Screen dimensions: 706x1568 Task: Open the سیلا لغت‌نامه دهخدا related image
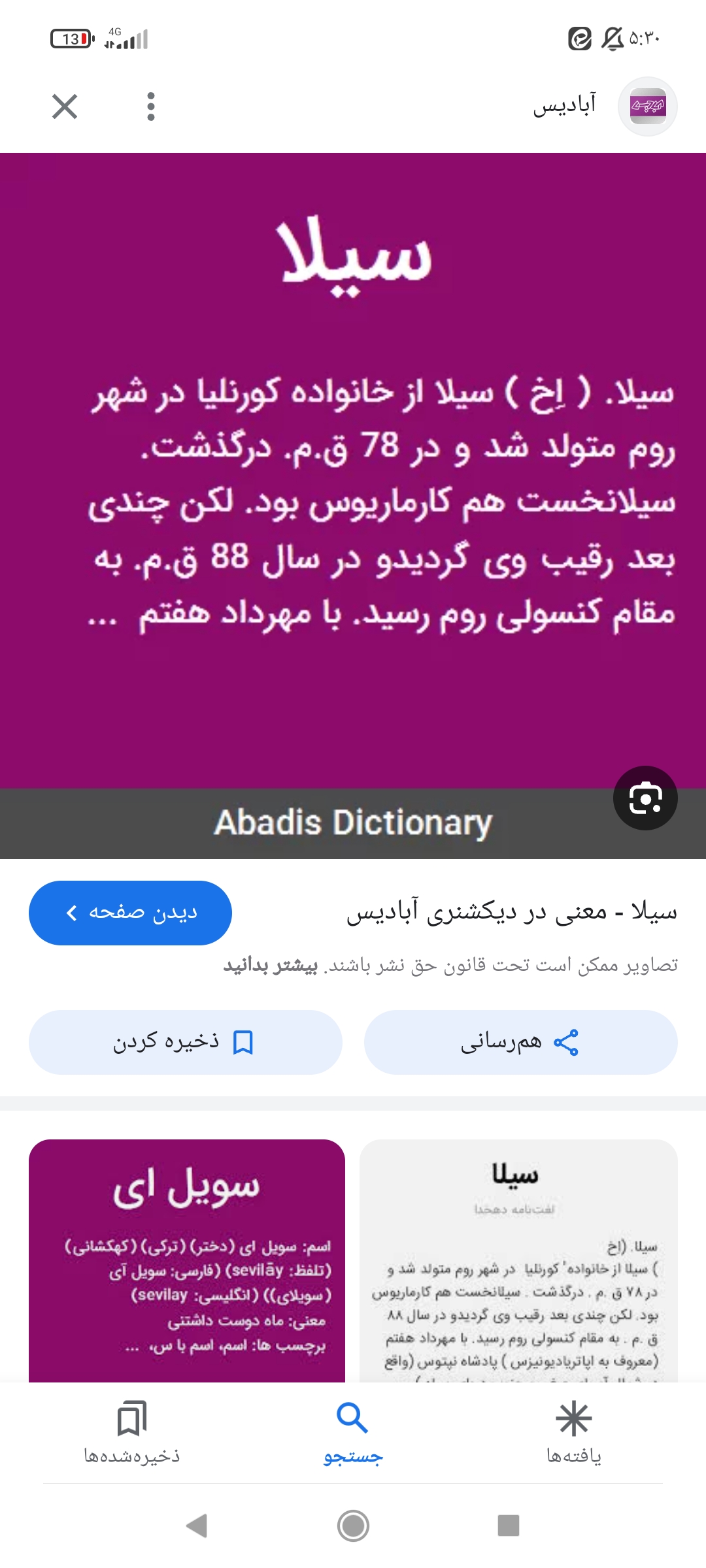(518, 1261)
